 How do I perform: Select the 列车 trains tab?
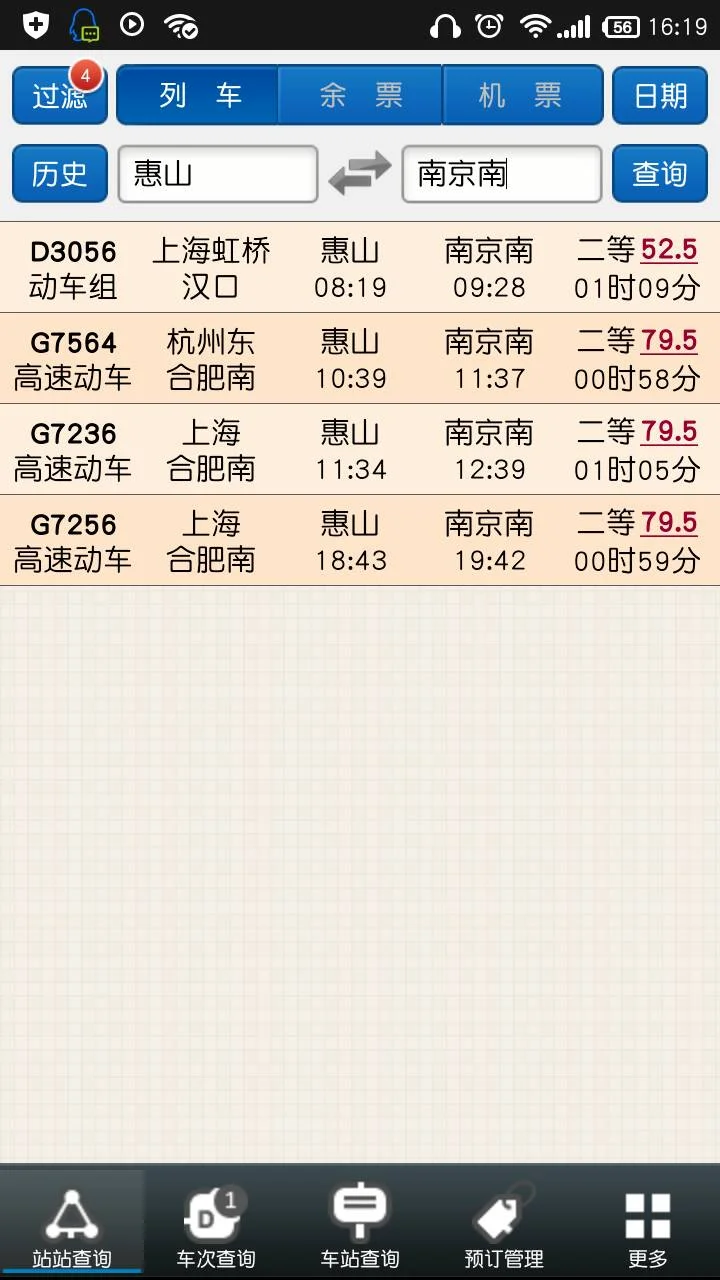(x=196, y=94)
